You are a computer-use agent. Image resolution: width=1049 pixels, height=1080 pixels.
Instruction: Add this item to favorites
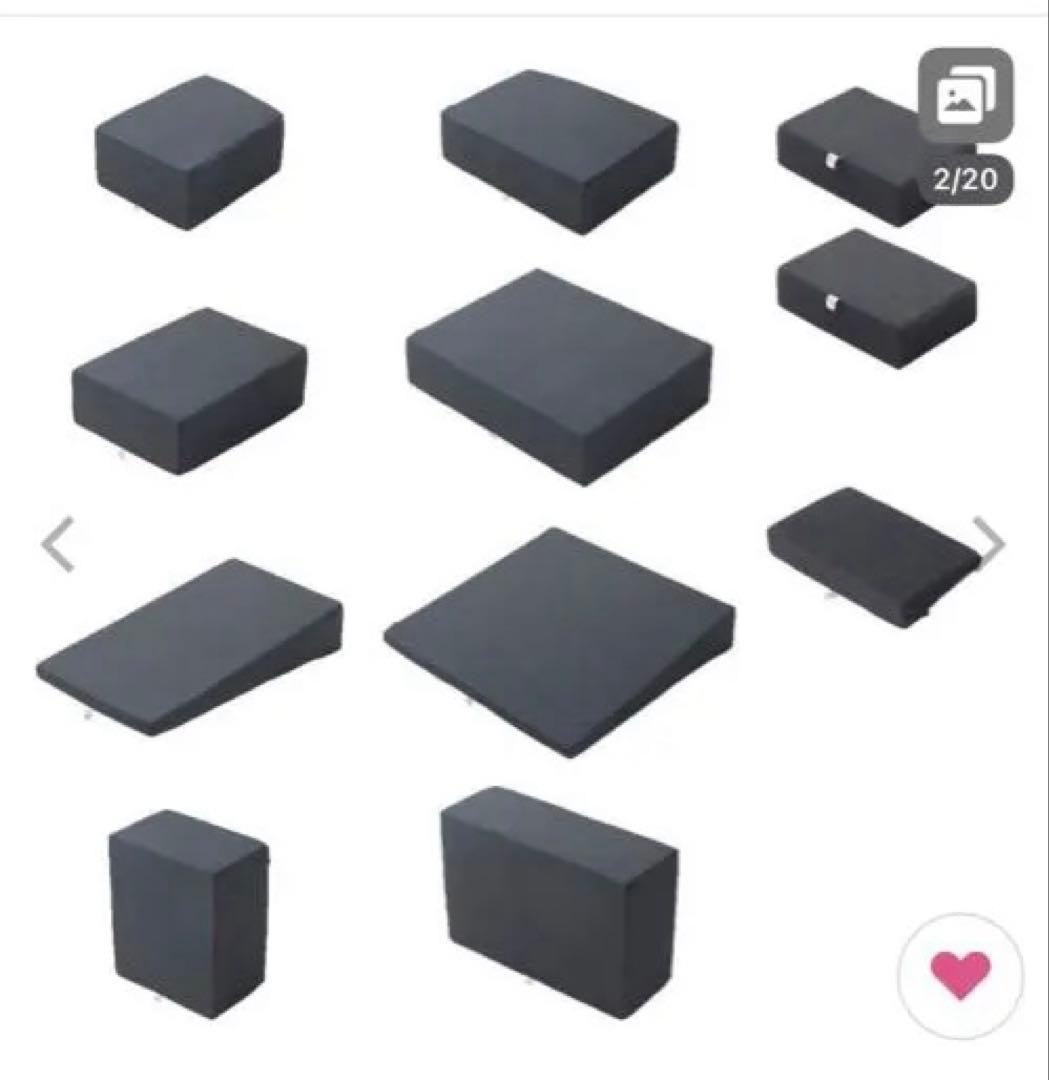click(x=960, y=975)
